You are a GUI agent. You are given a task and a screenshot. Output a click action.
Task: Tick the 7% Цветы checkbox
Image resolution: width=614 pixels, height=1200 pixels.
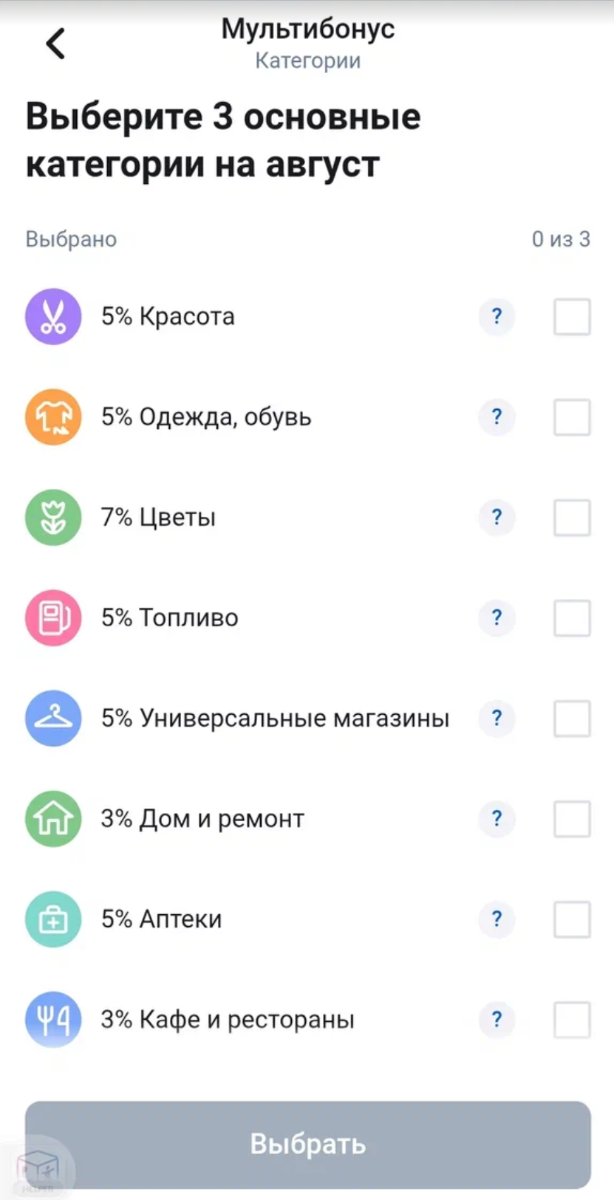(x=572, y=518)
